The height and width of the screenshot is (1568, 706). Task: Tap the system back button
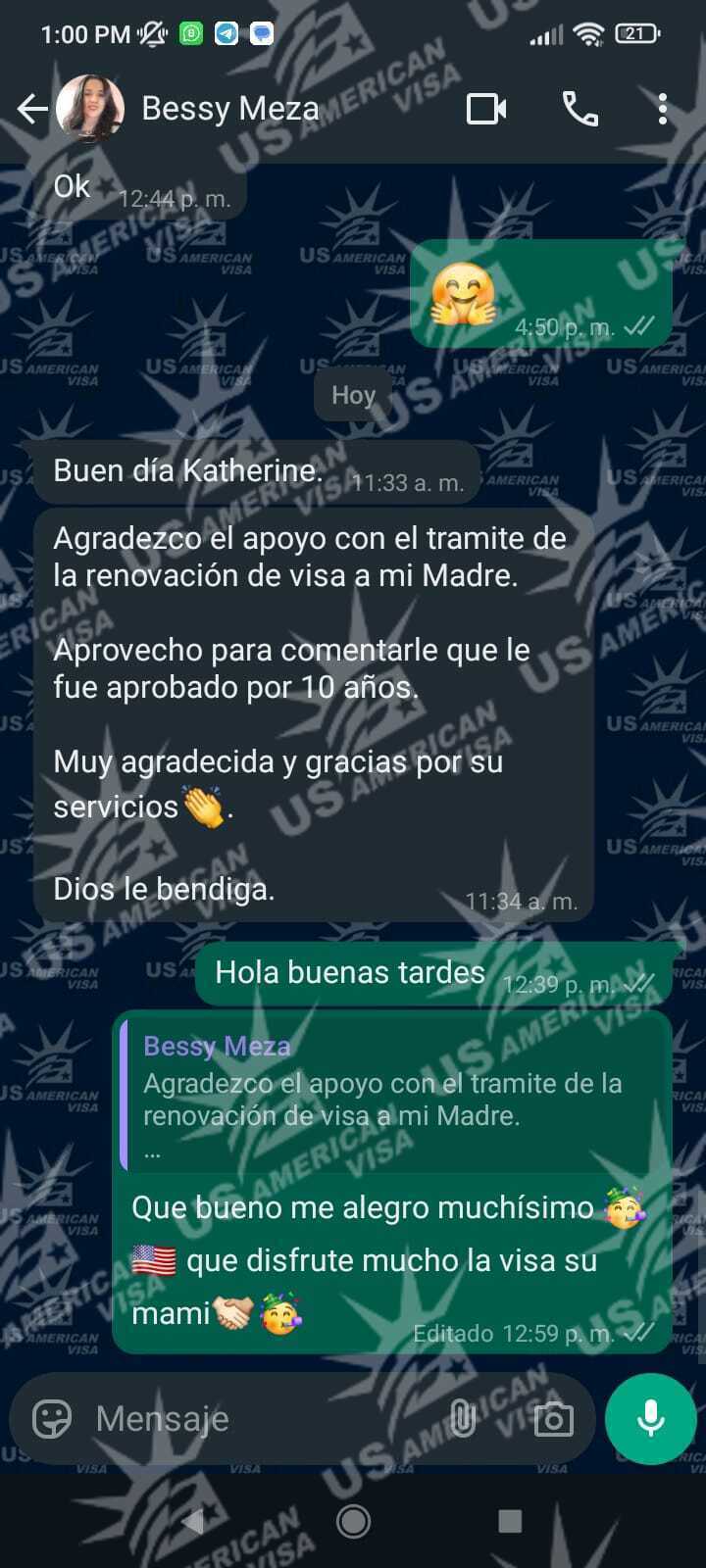click(194, 1521)
